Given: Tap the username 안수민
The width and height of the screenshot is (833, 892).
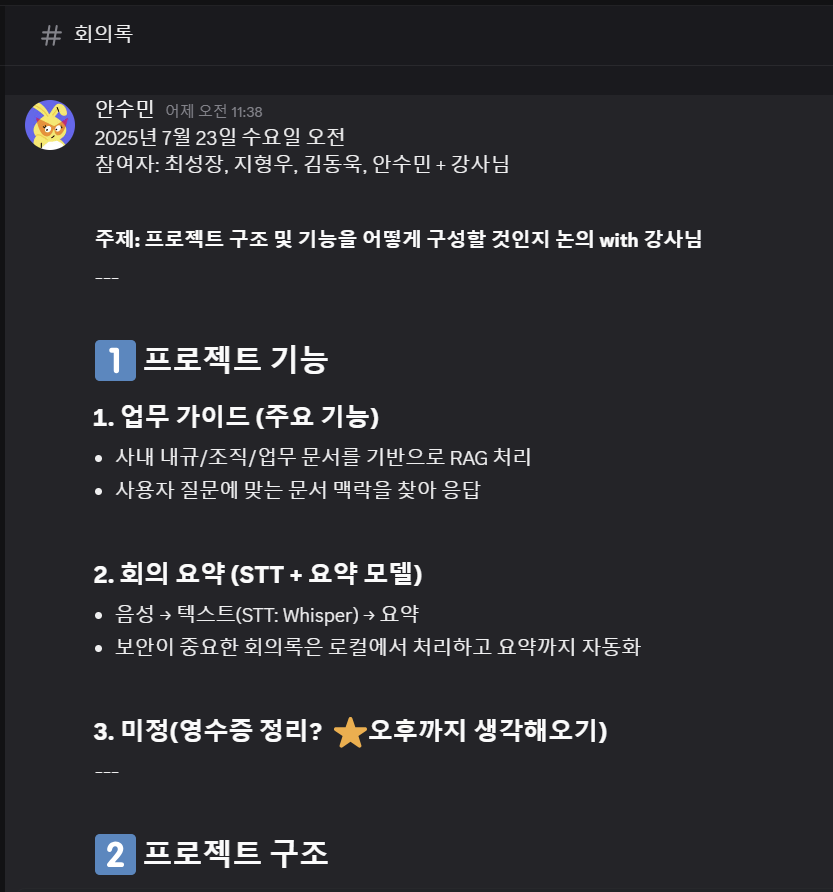Looking at the screenshot, I should [124, 110].
